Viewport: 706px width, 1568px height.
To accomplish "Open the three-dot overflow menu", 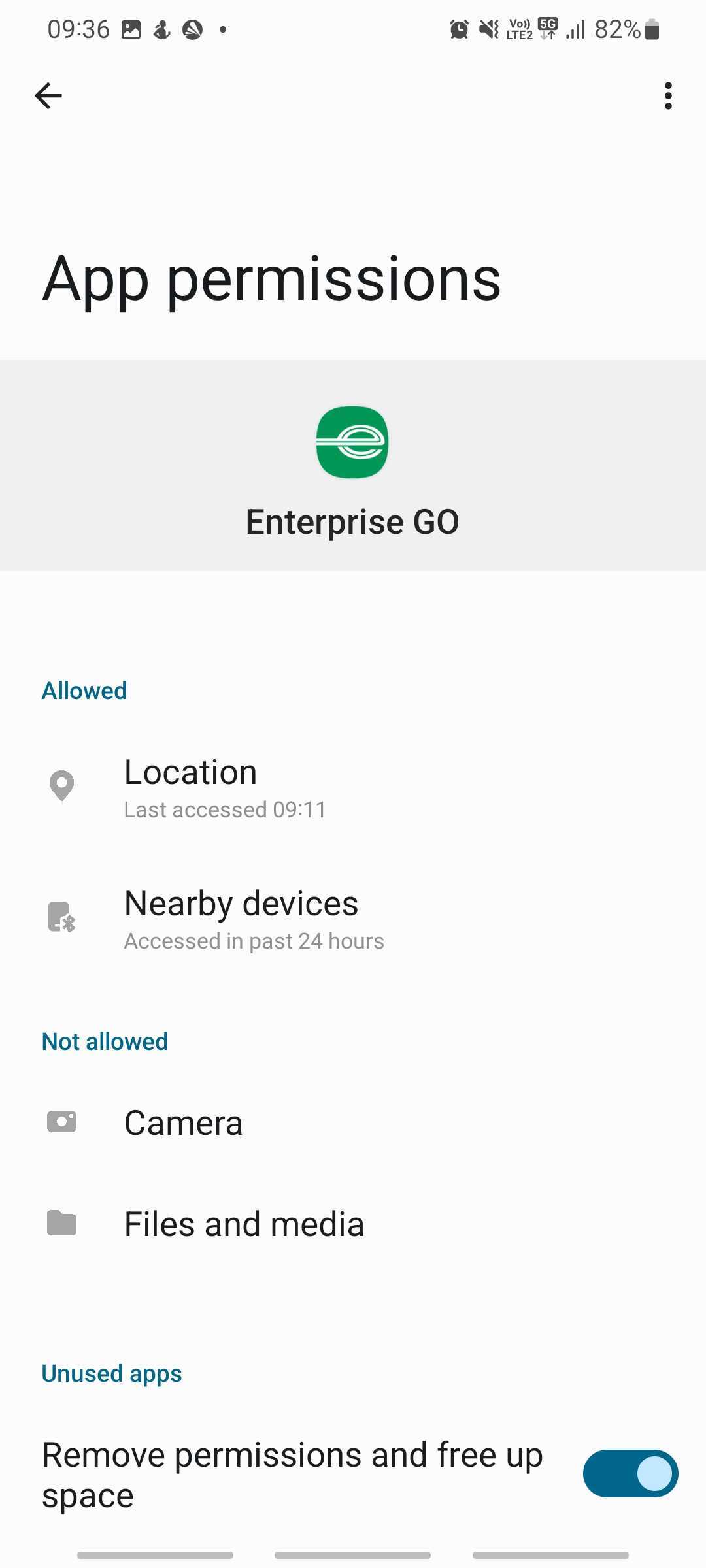I will (x=667, y=96).
